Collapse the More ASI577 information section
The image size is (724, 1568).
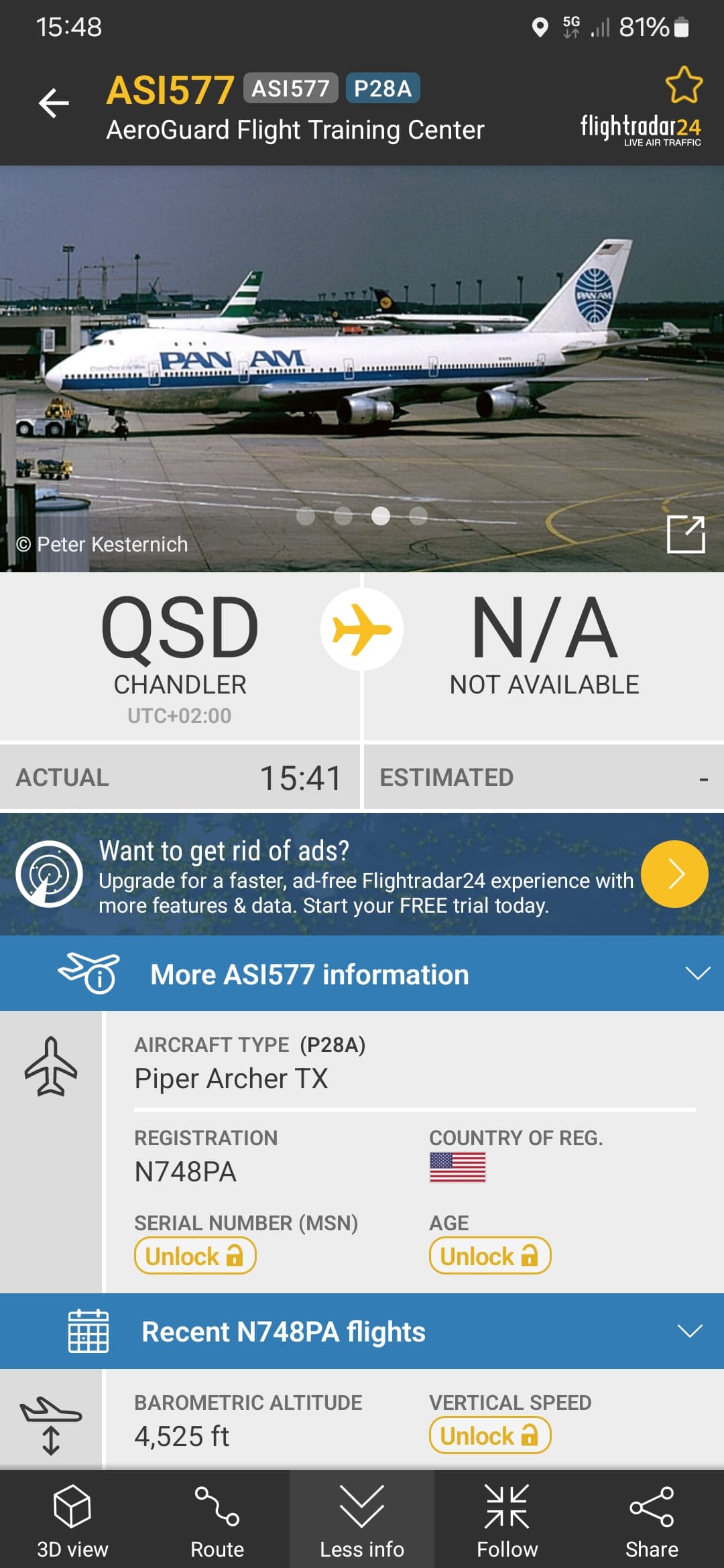[x=697, y=974]
